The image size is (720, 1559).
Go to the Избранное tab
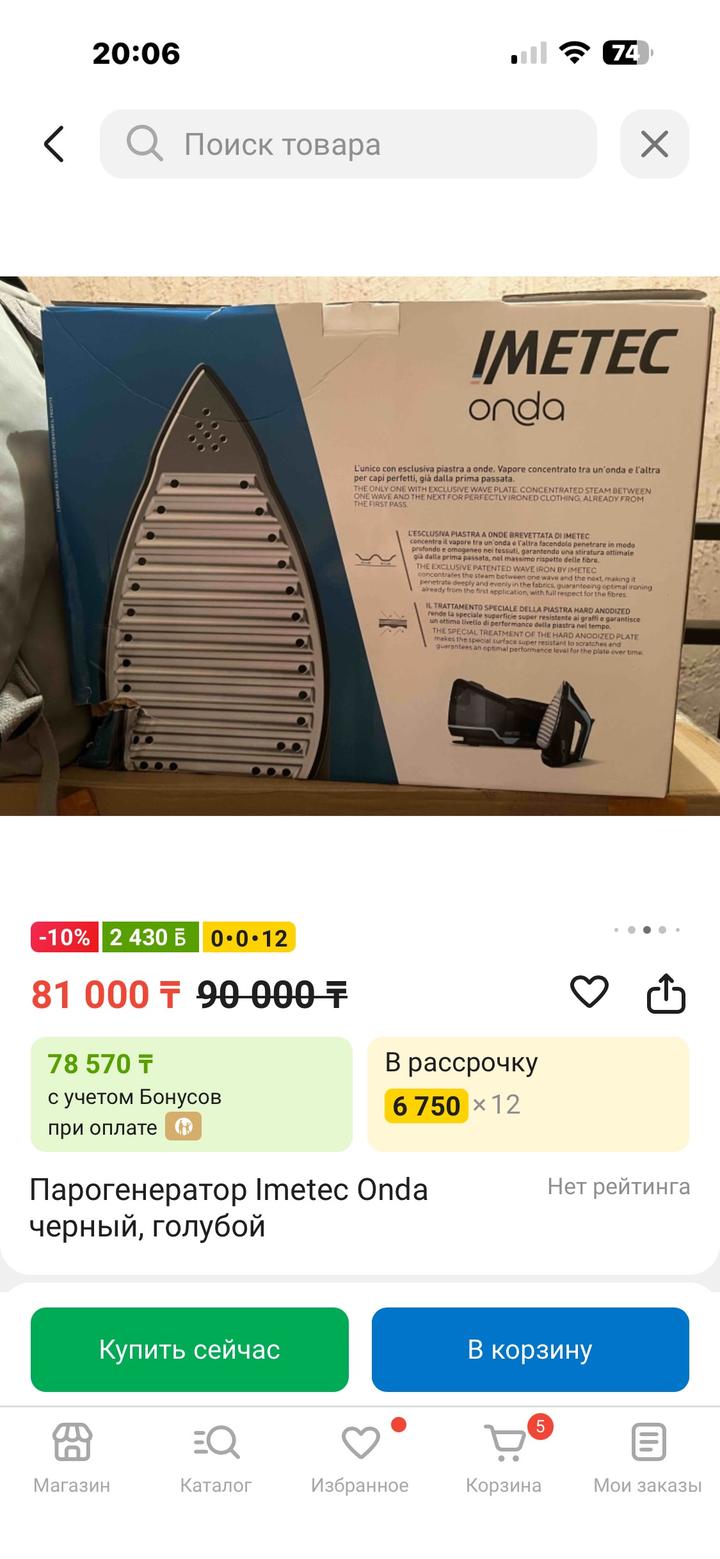(360, 1458)
